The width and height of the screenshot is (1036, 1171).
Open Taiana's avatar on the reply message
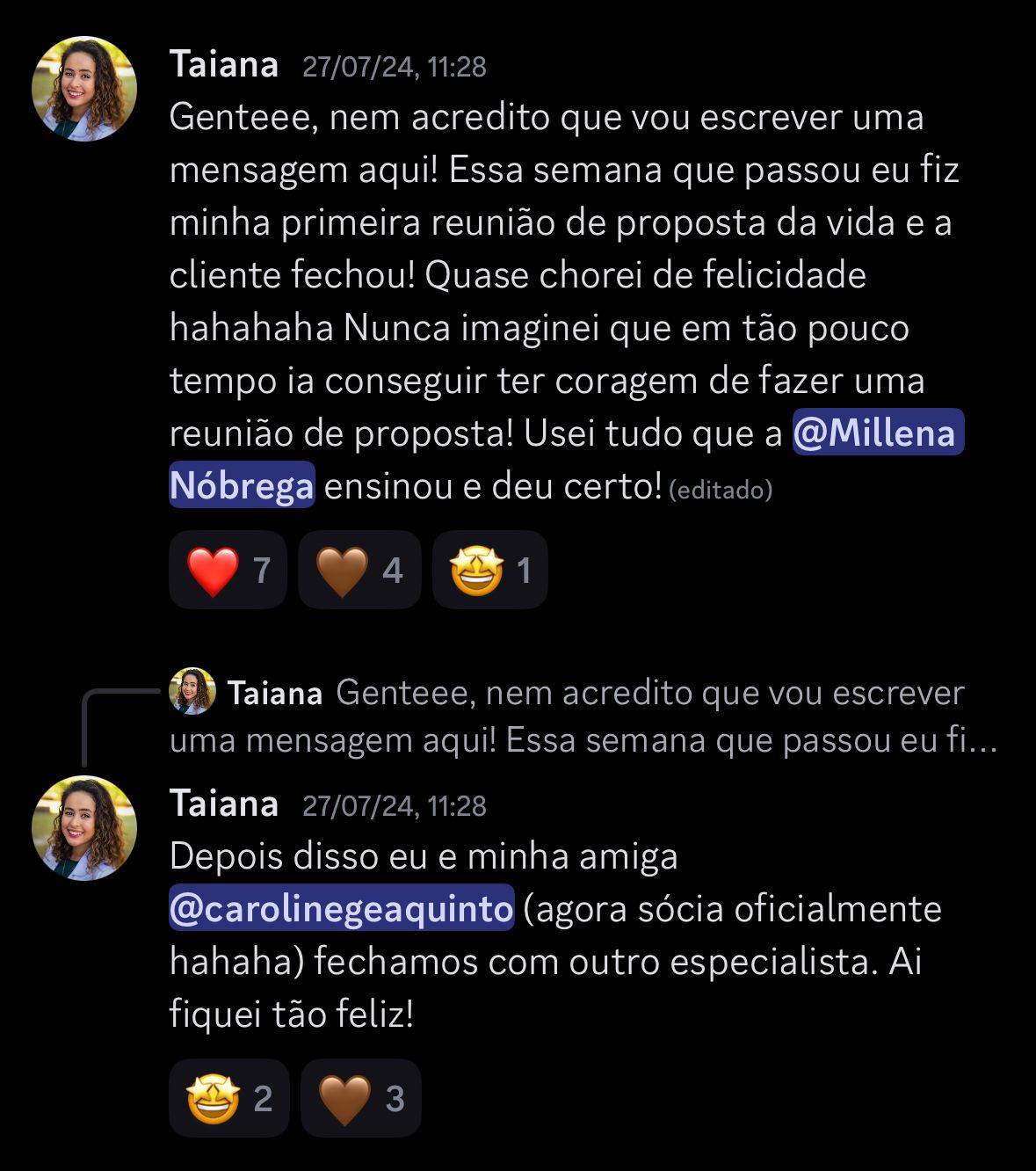coord(84,828)
